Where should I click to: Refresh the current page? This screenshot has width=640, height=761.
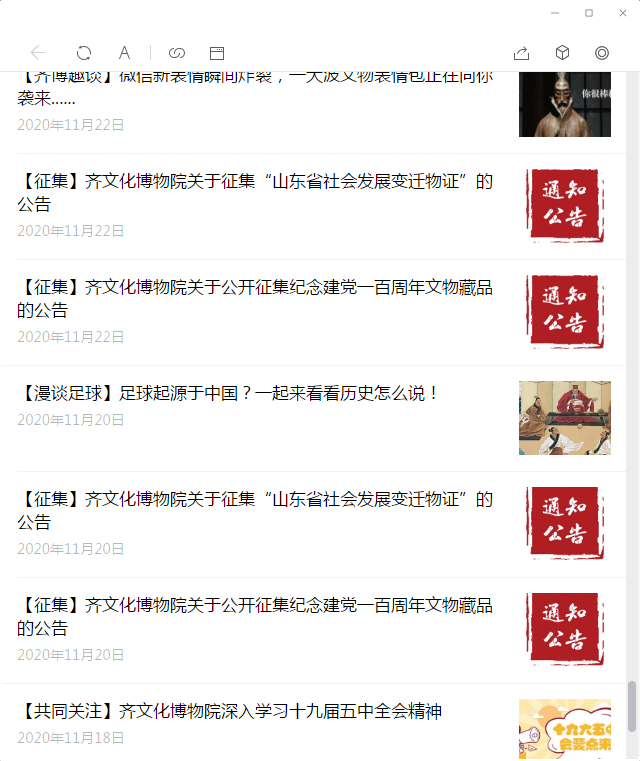point(84,53)
